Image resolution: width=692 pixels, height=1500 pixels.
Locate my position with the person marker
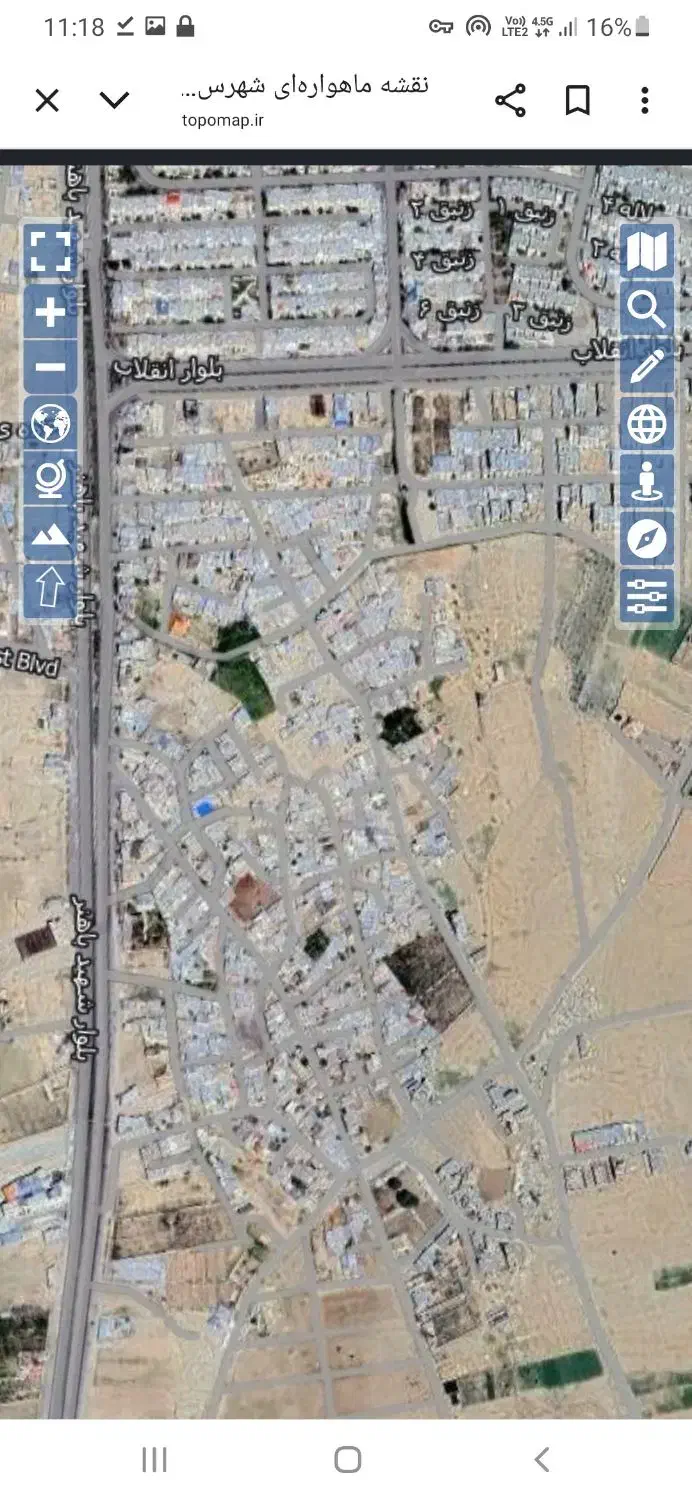[647, 482]
